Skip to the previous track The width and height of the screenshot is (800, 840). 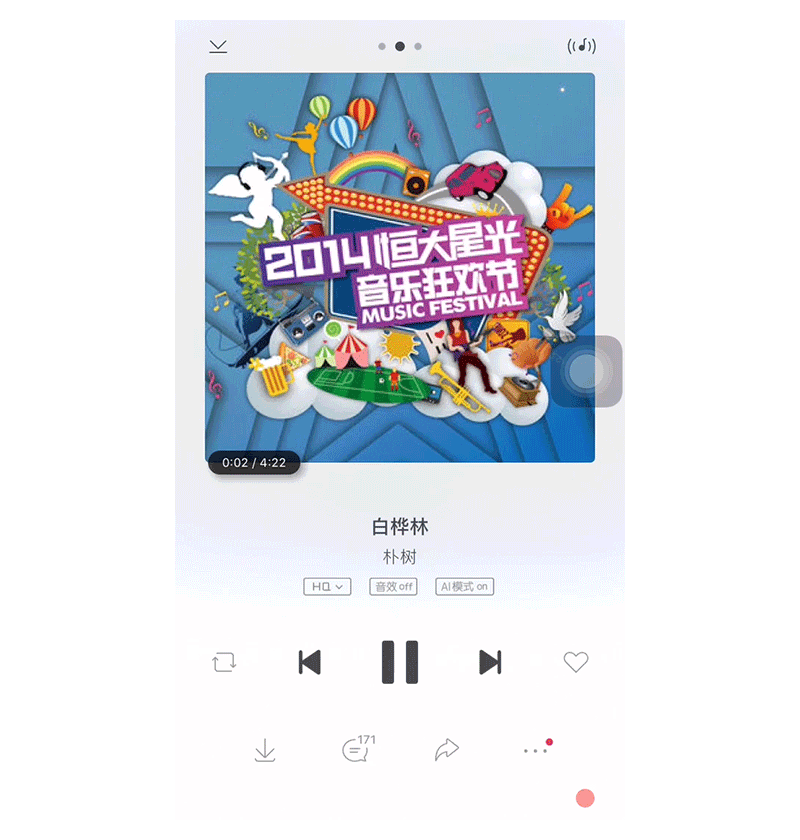pyautogui.click(x=310, y=662)
